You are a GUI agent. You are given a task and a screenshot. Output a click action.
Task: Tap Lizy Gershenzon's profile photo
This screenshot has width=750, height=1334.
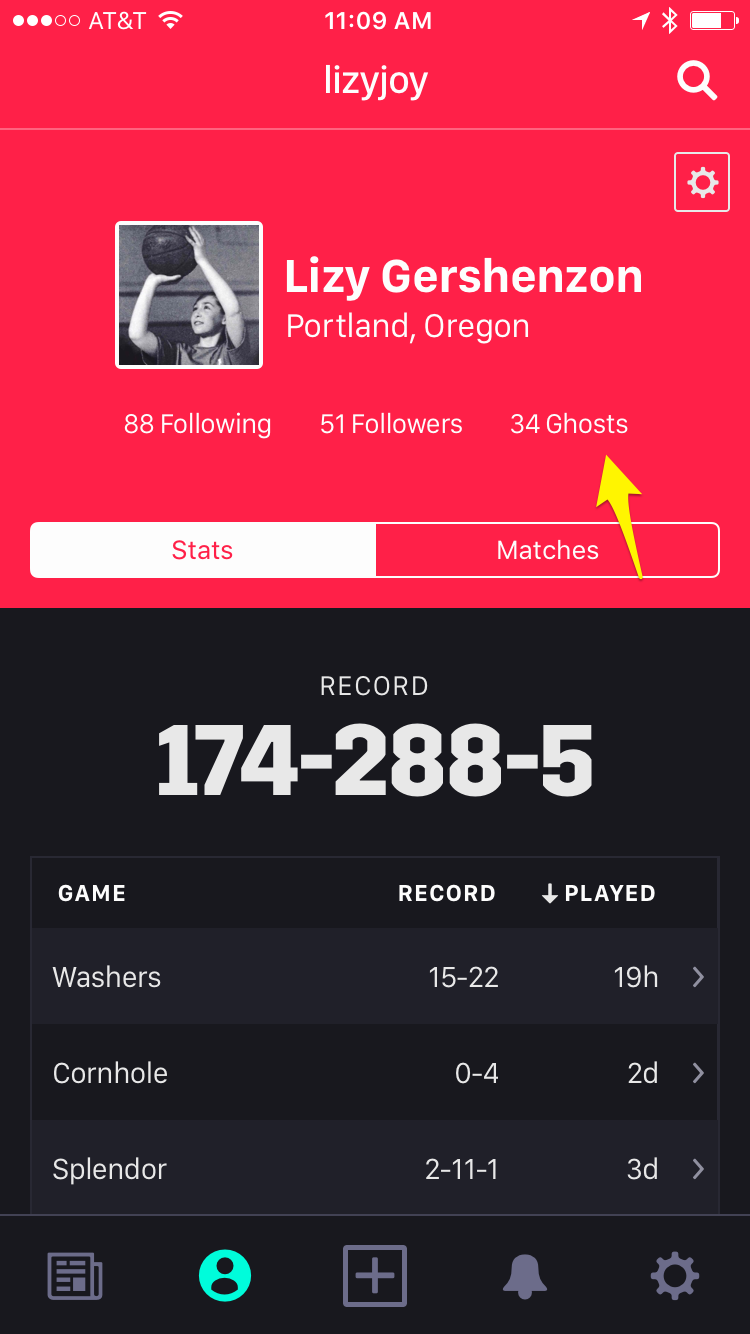tap(189, 295)
